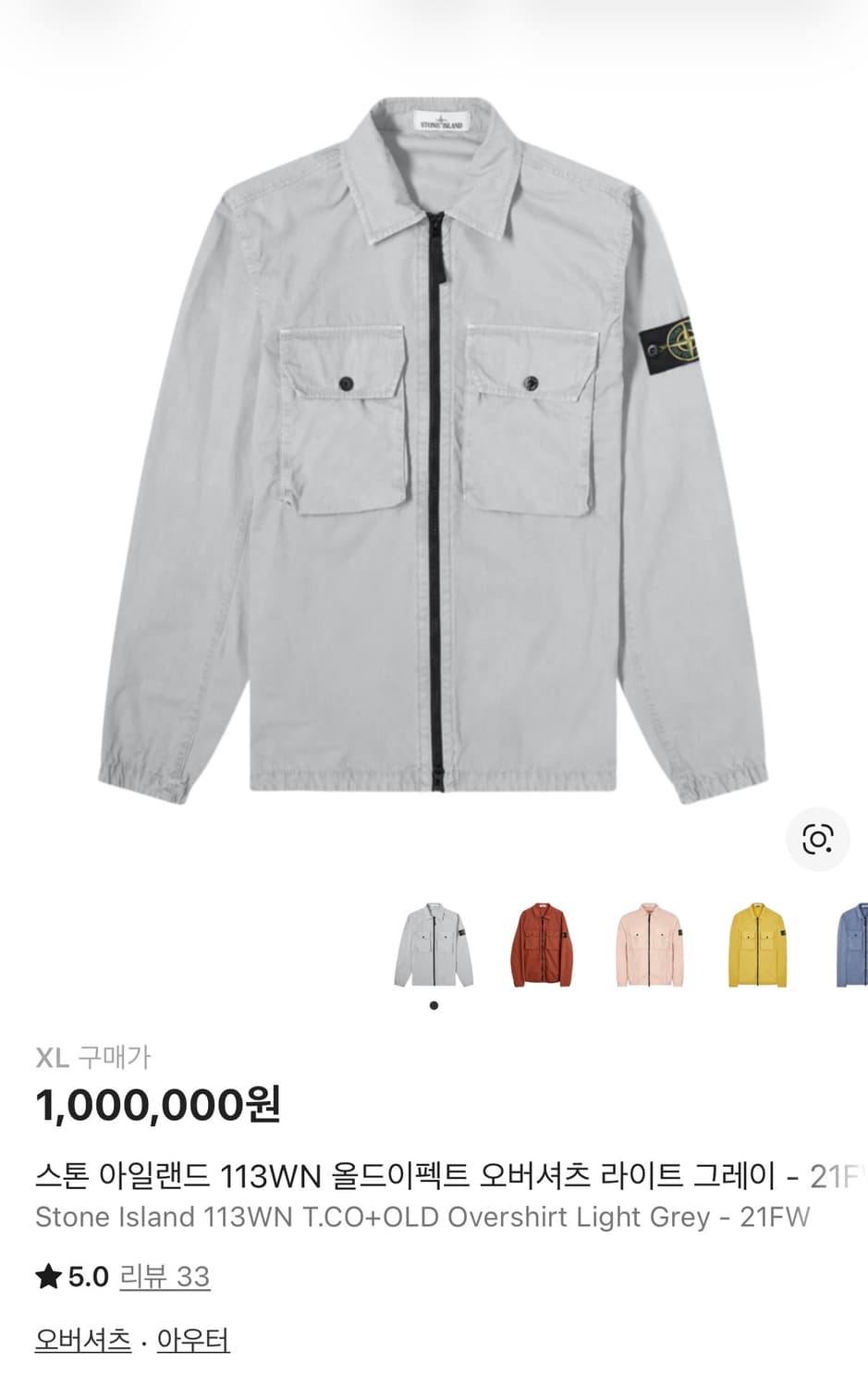
Task: Open the visual image search lens icon
Action: click(815, 838)
